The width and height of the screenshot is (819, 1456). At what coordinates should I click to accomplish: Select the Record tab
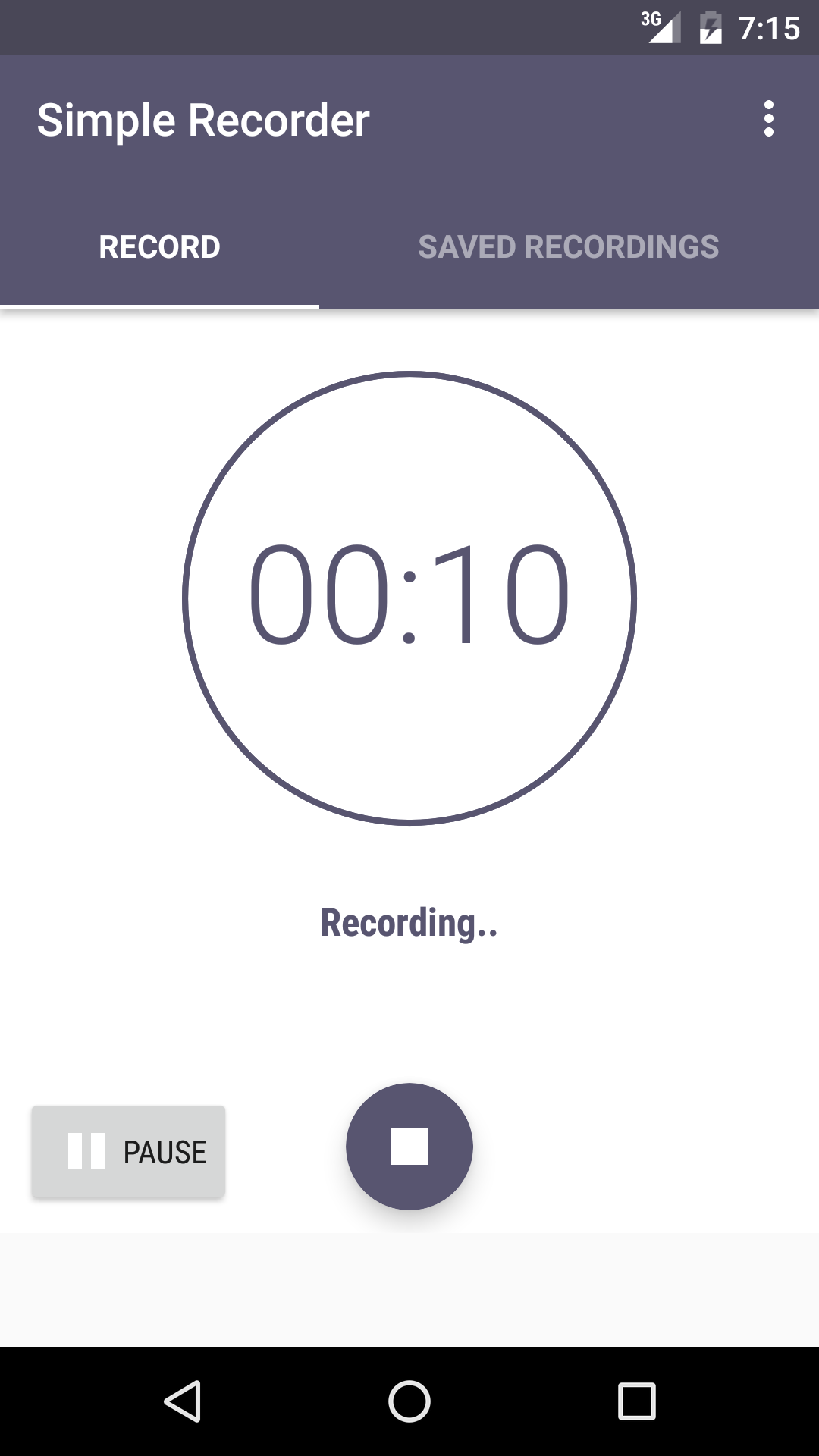(159, 247)
